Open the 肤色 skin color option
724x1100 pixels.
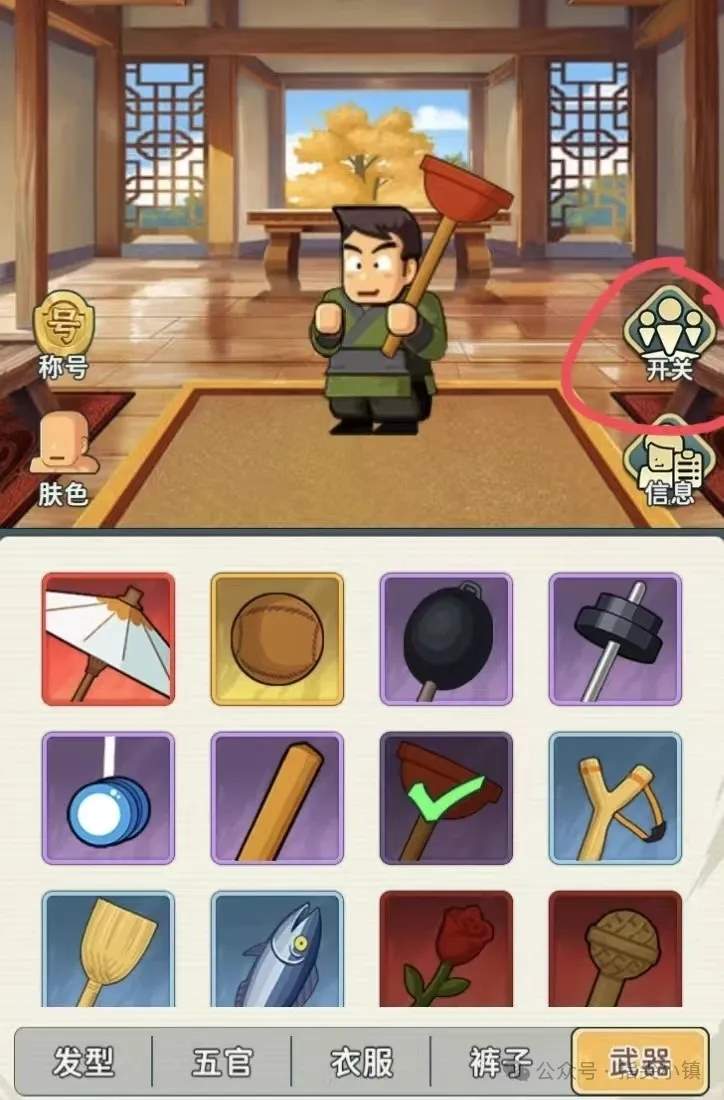(63, 458)
